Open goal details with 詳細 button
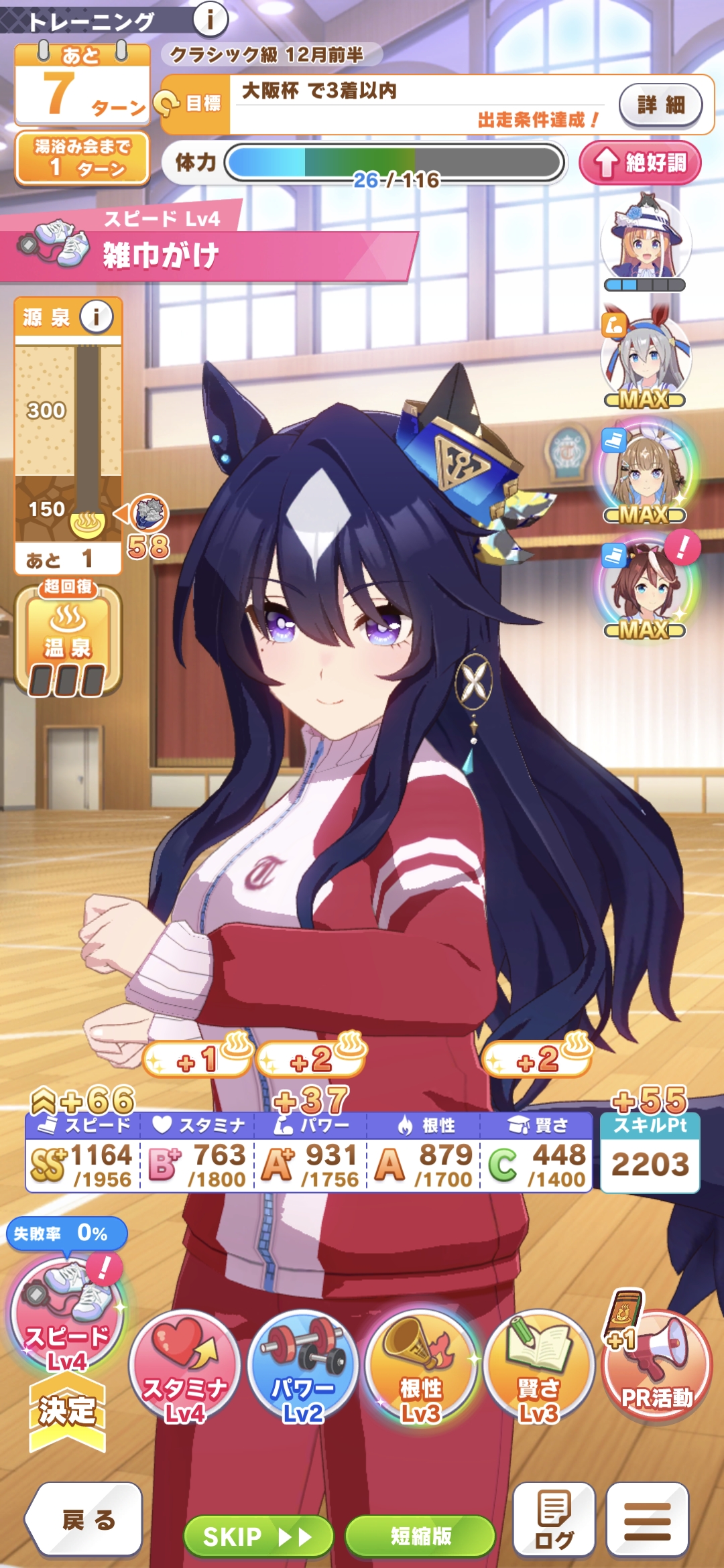 click(x=660, y=105)
